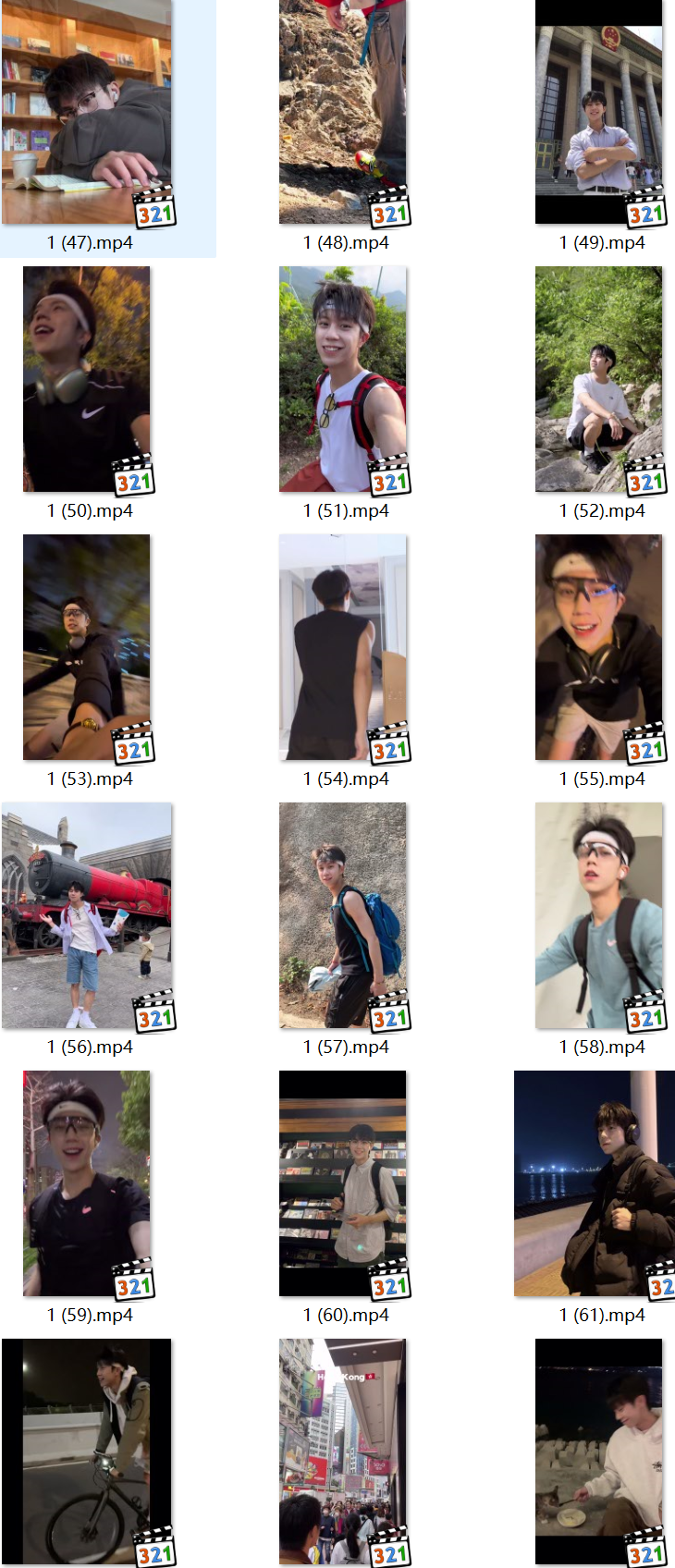Open the clip named 1 (51).mp4

pyautogui.click(x=343, y=379)
